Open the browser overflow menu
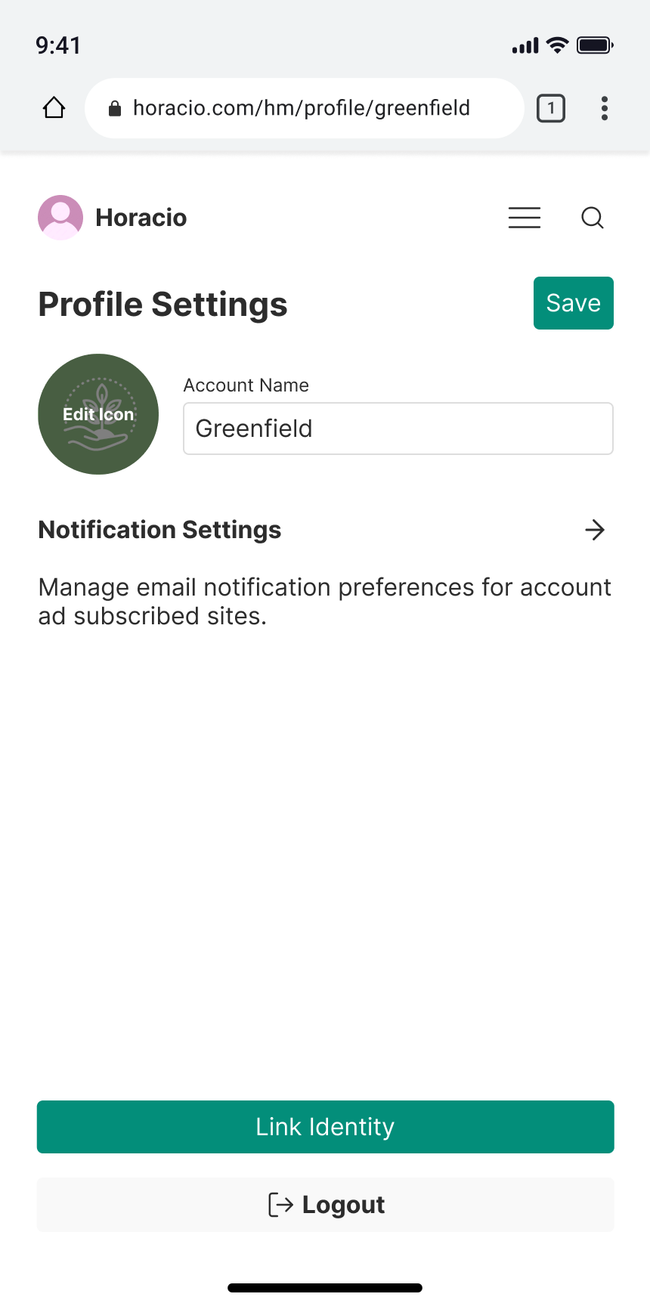 click(604, 108)
